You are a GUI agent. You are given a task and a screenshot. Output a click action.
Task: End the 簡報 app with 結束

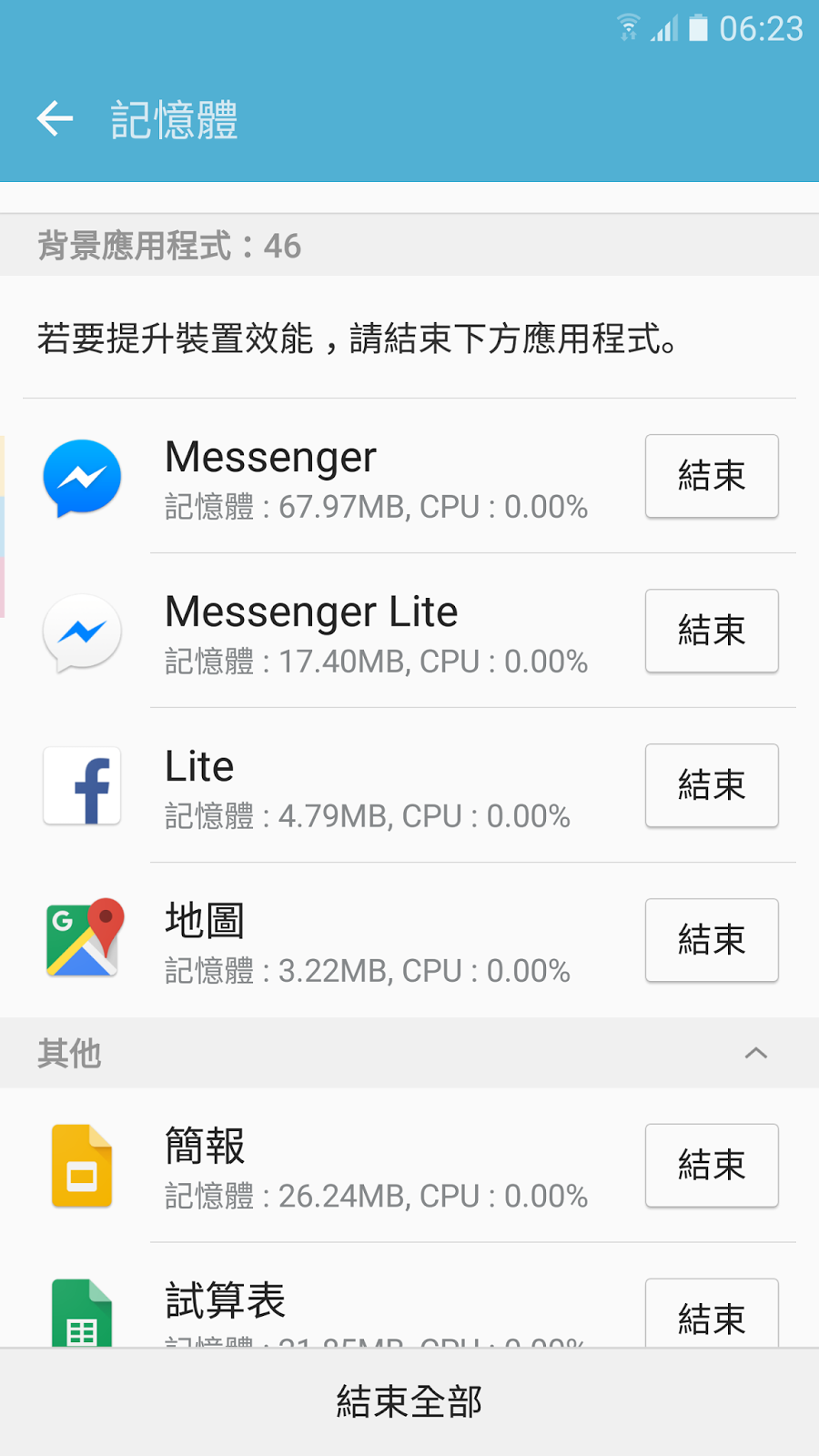[x=712, y=1165]
